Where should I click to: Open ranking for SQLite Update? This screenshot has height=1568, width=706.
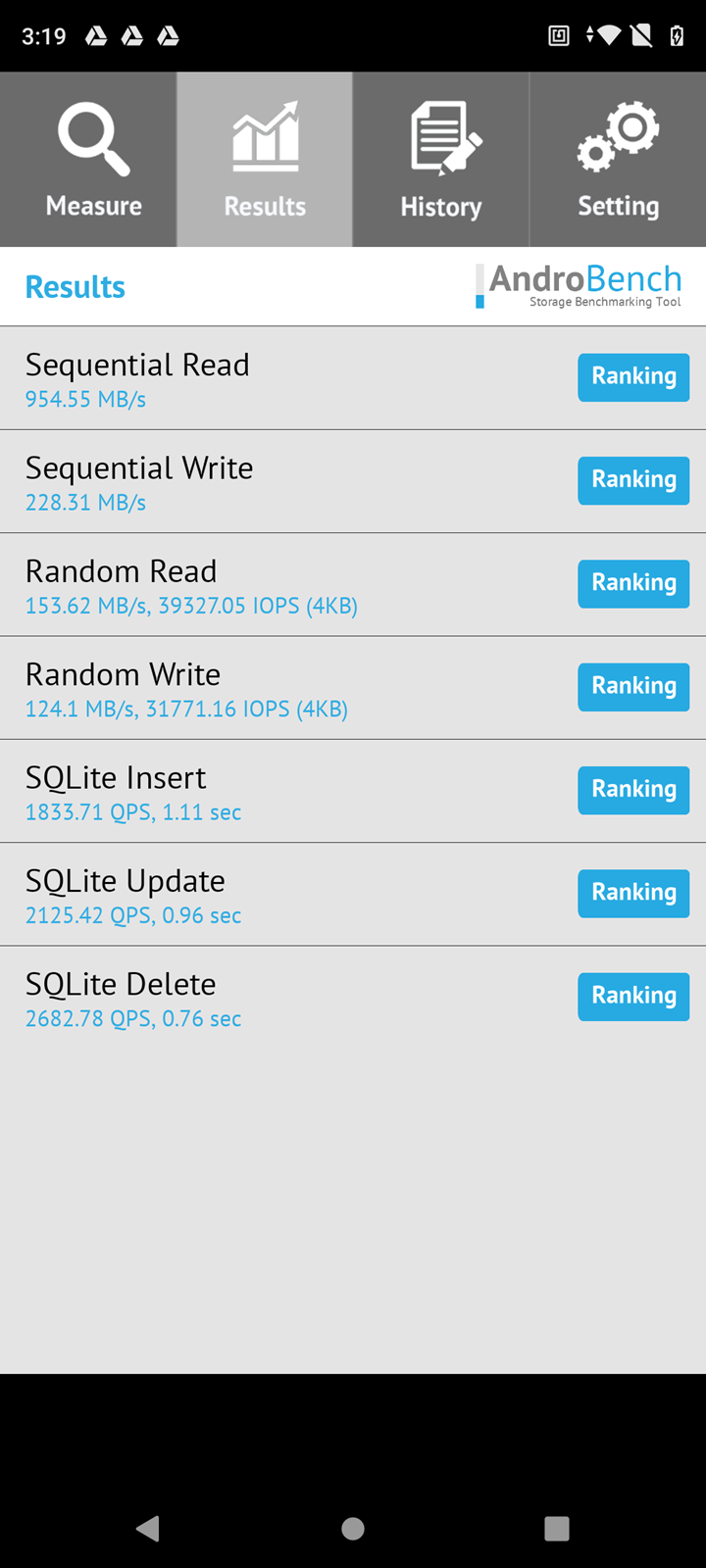click(x=633, y=893)
